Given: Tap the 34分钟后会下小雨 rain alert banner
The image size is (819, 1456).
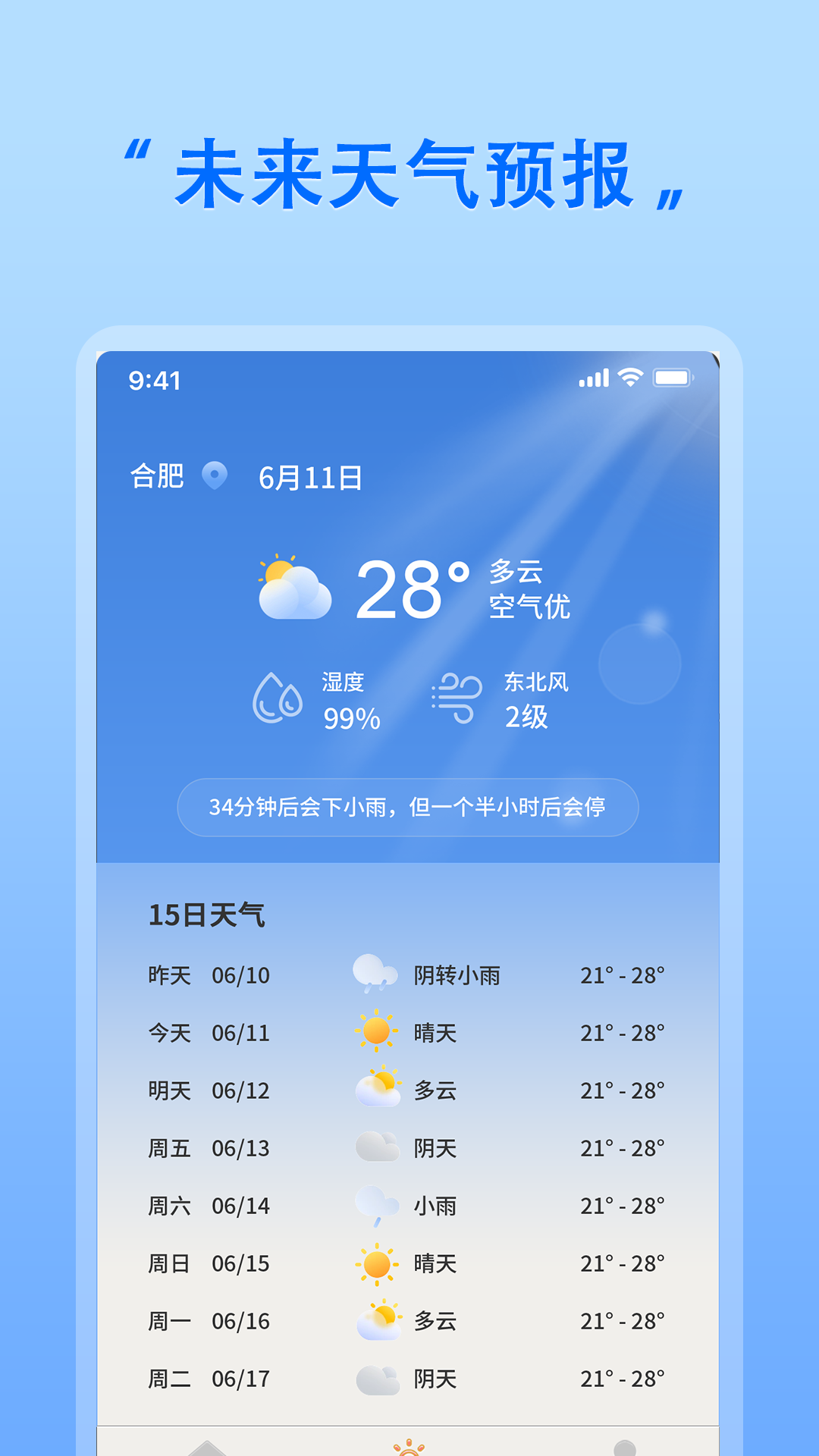Looking at the screenshot, I should tap(409, 808).
